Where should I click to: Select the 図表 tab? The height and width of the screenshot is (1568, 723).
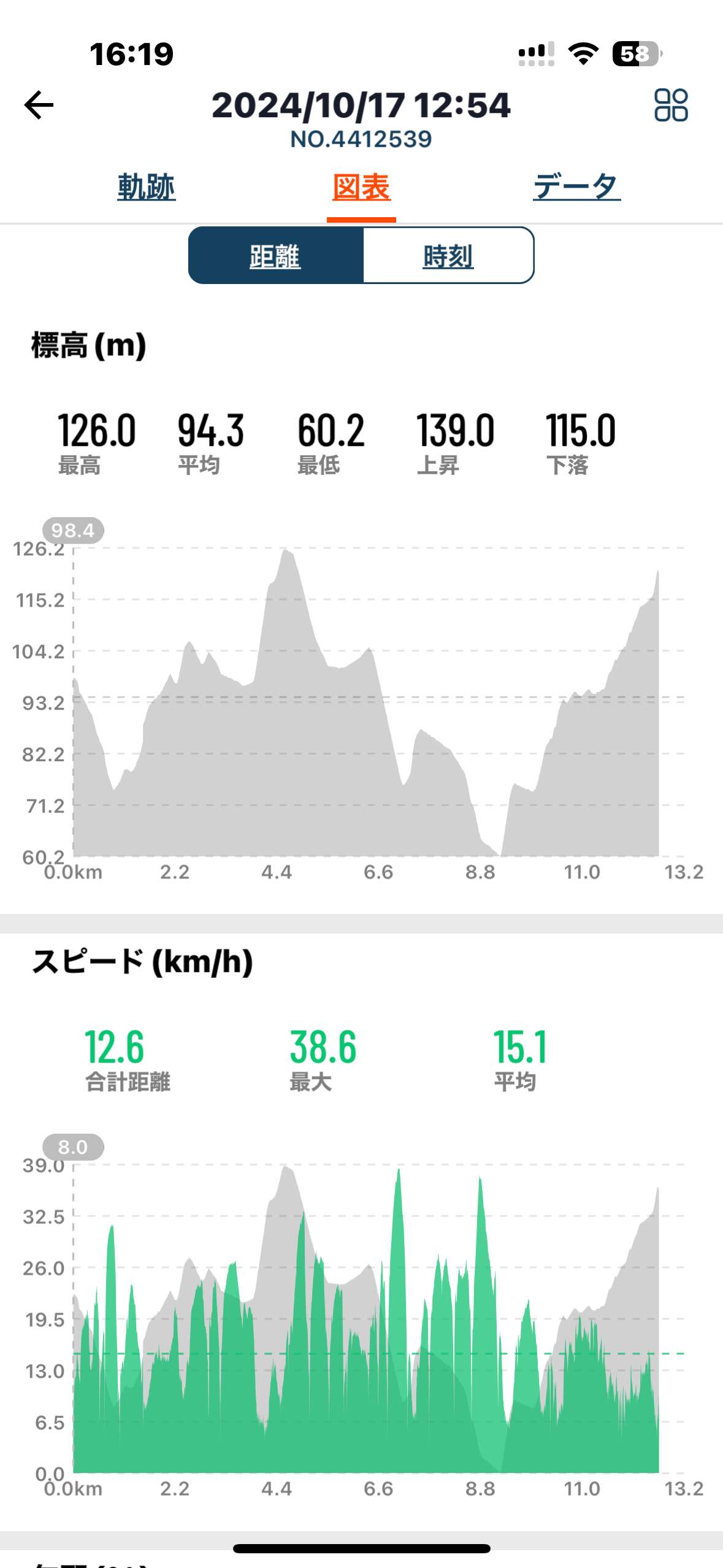point(361,187)
